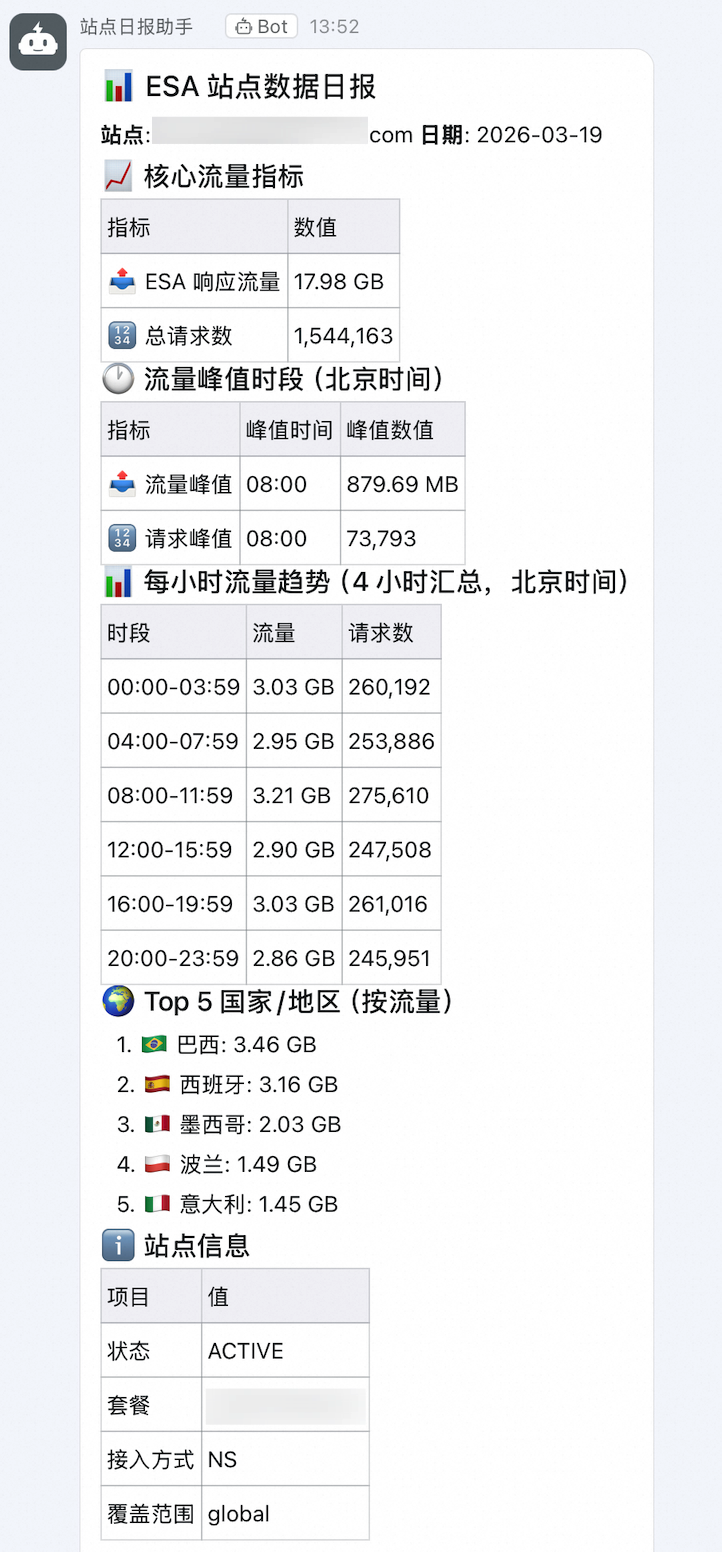Click the information icon beside 站点信息
Image resolution: width=722 pixels, height=1552 pixels.
coord(117,1245)
